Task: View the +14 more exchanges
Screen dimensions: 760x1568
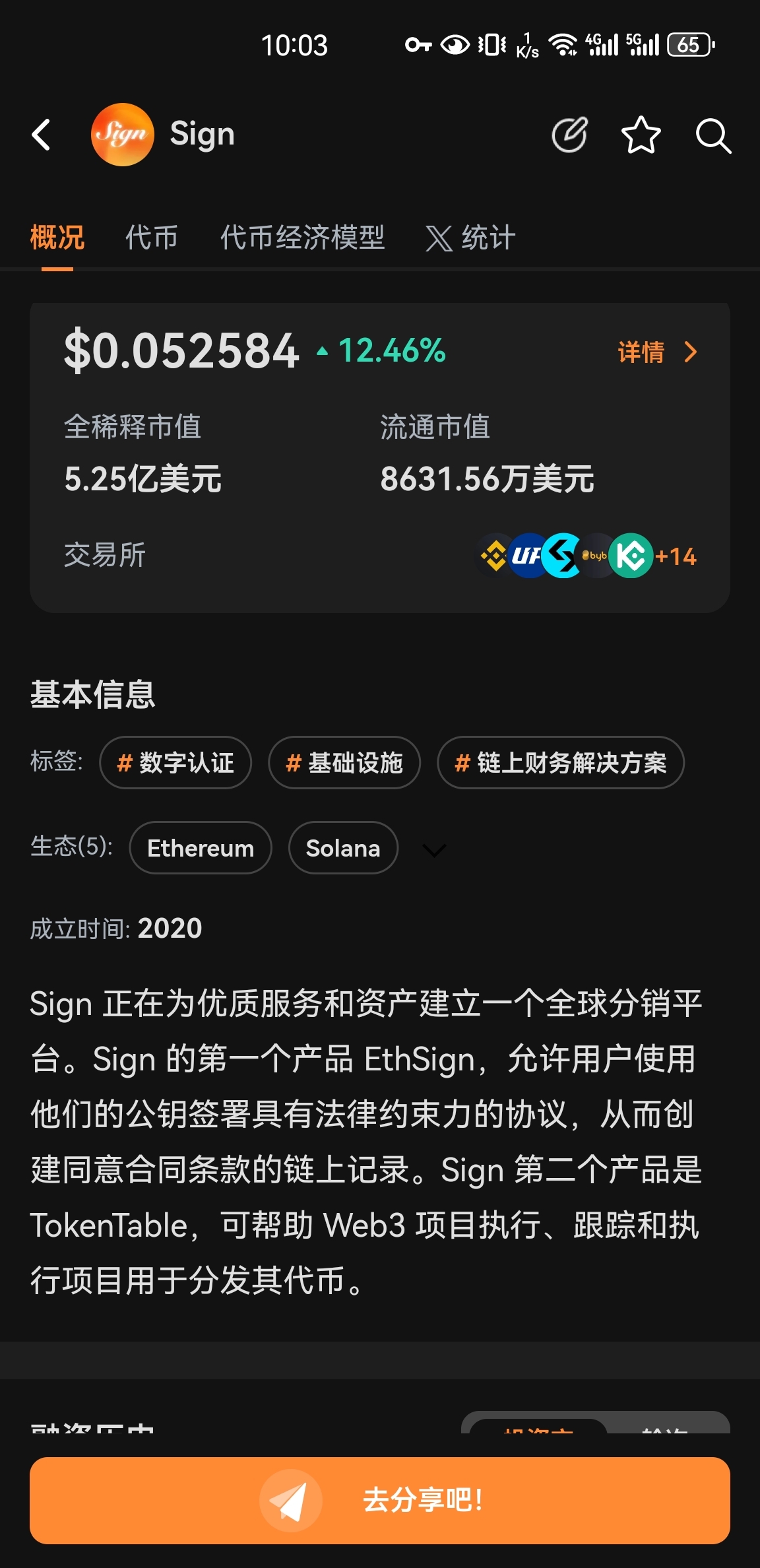Action: click(676, 556)
